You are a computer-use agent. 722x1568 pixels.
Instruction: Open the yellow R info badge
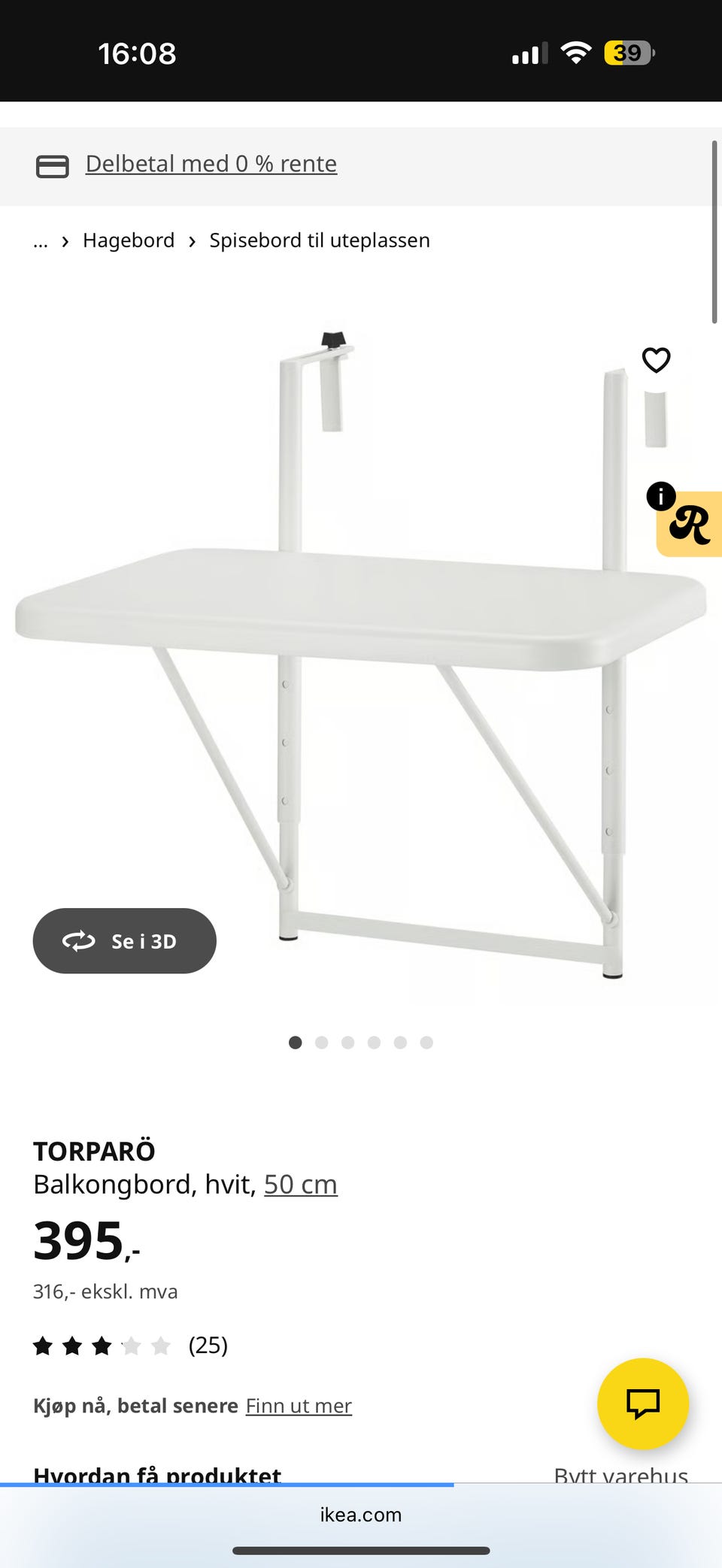pos(687,522)
